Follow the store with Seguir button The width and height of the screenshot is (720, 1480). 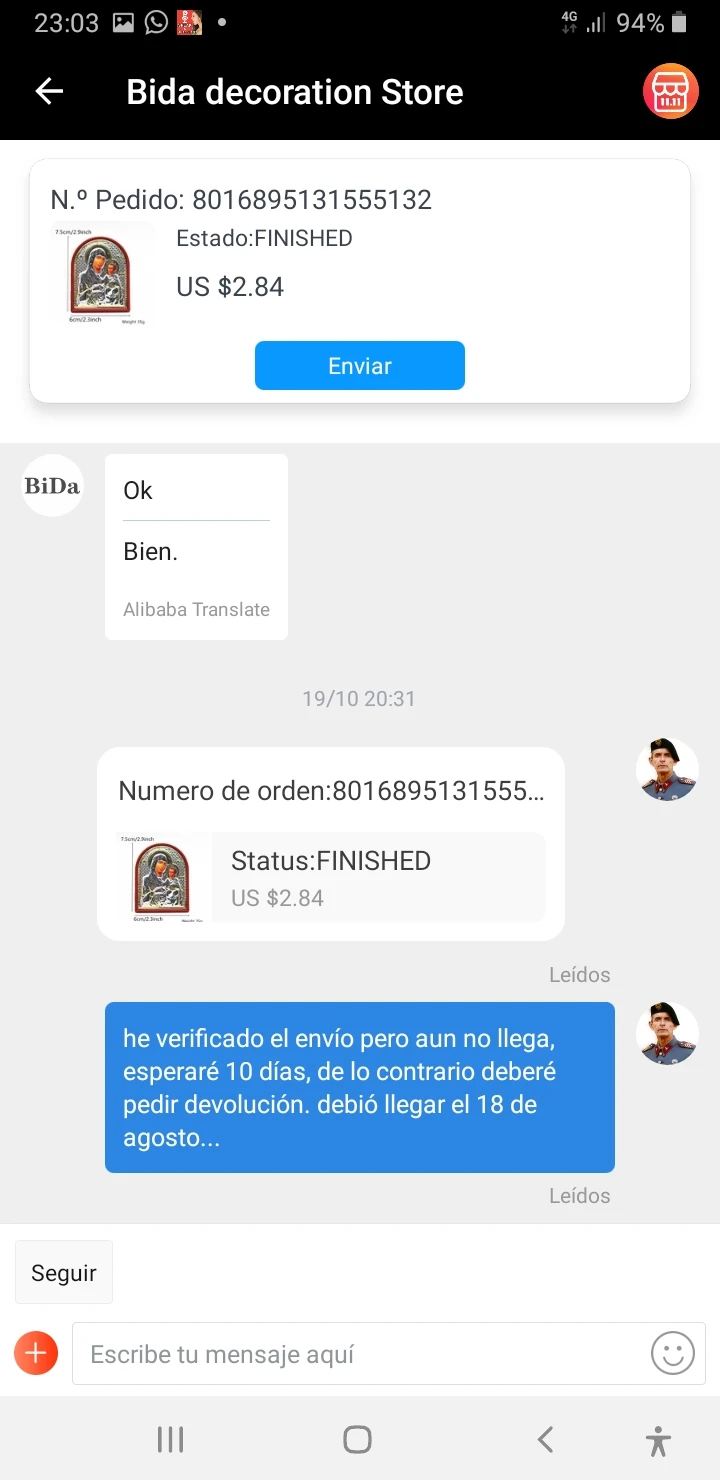pos(64,1273)
